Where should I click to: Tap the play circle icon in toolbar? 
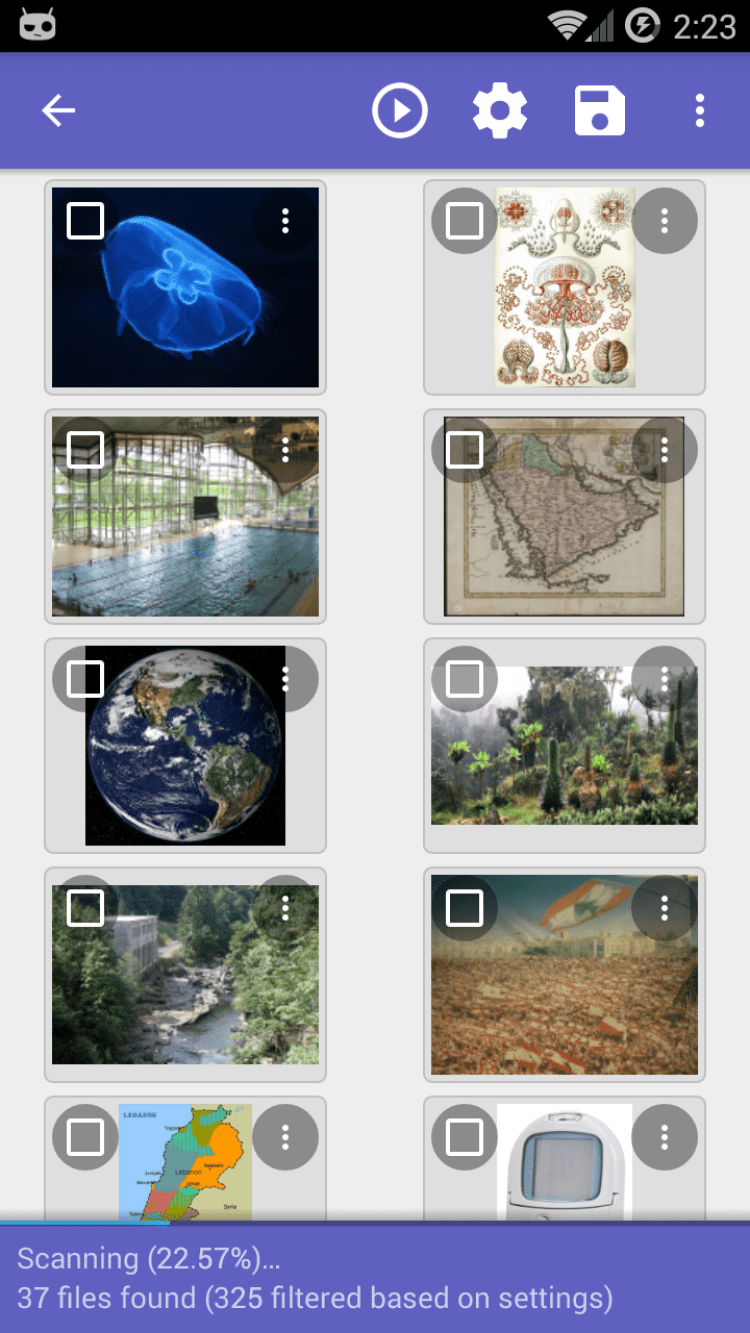400,111
